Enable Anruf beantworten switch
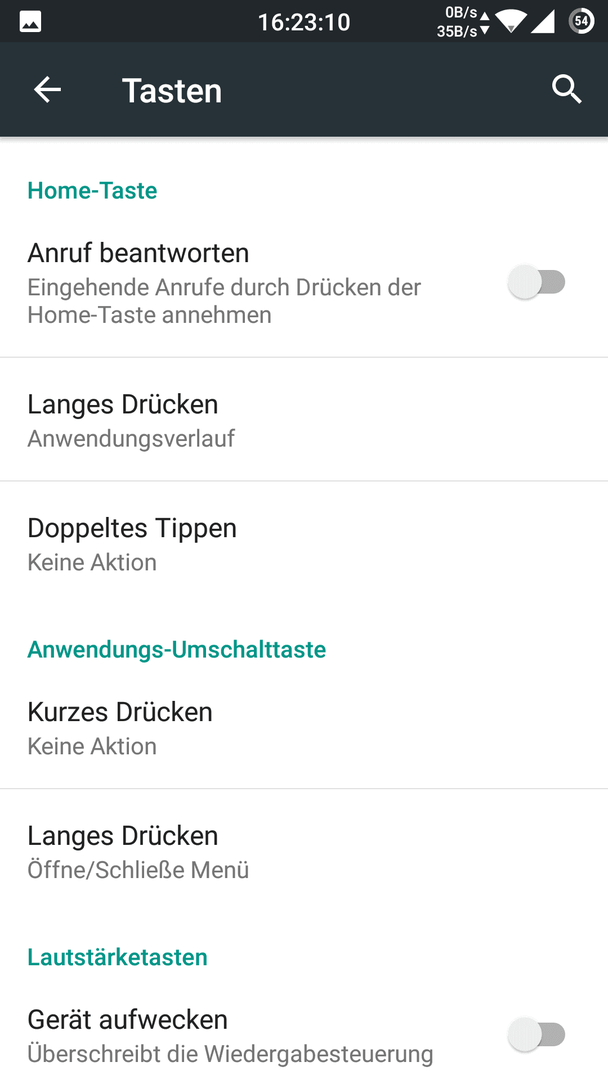This screenshot has width=608, height=1080. tap(536, 282)
